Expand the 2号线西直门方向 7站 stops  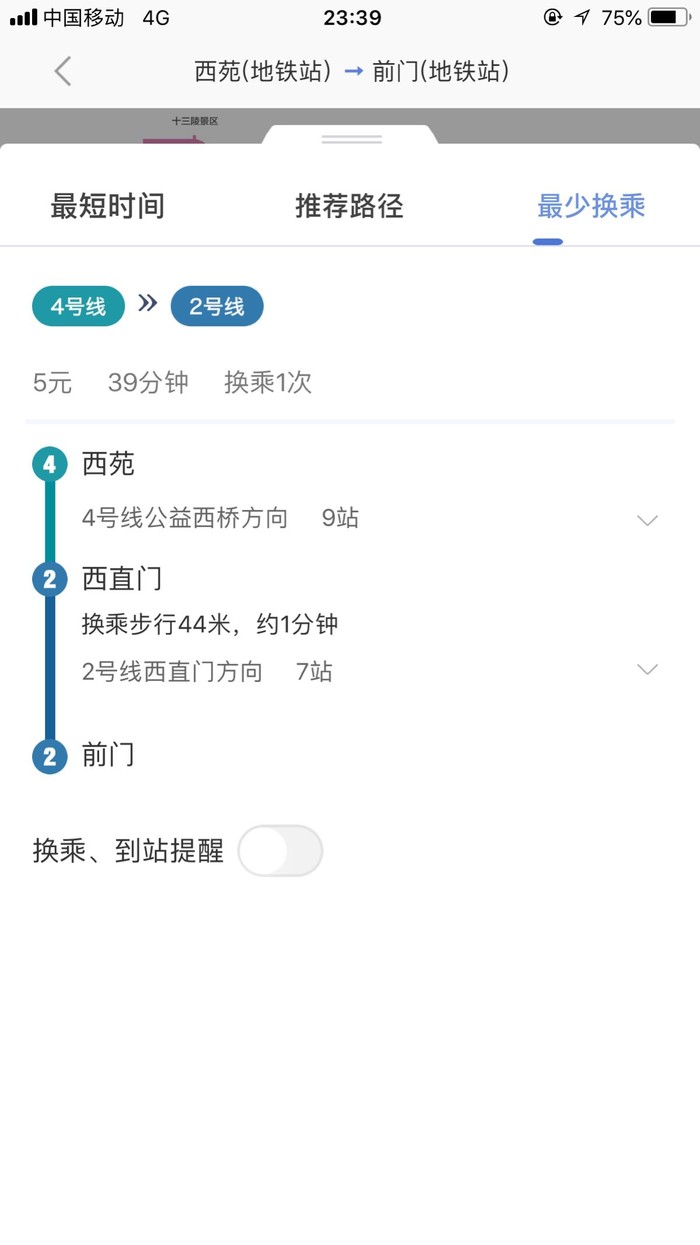[647, 670]
